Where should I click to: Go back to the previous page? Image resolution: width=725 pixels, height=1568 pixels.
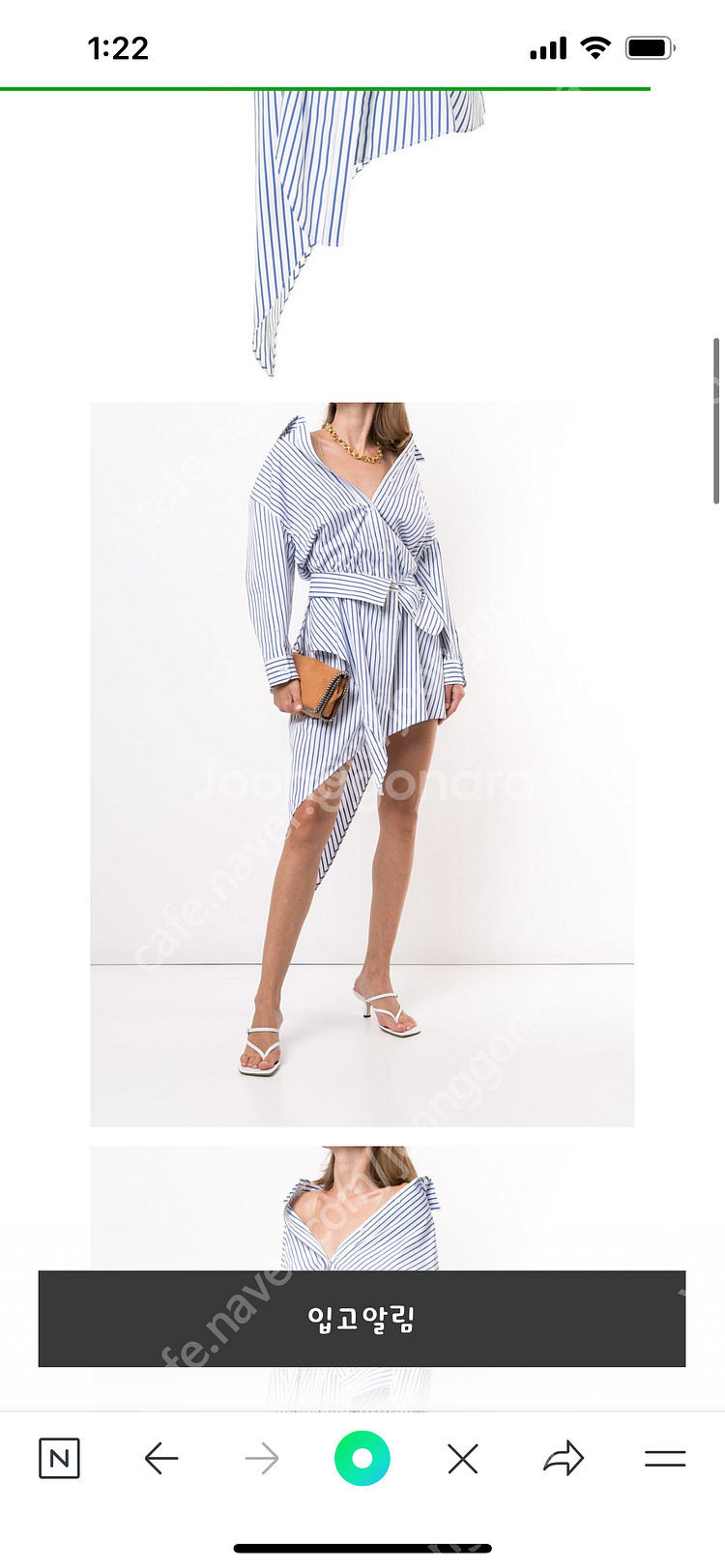pyautogui.click(x=161, y=1458)
